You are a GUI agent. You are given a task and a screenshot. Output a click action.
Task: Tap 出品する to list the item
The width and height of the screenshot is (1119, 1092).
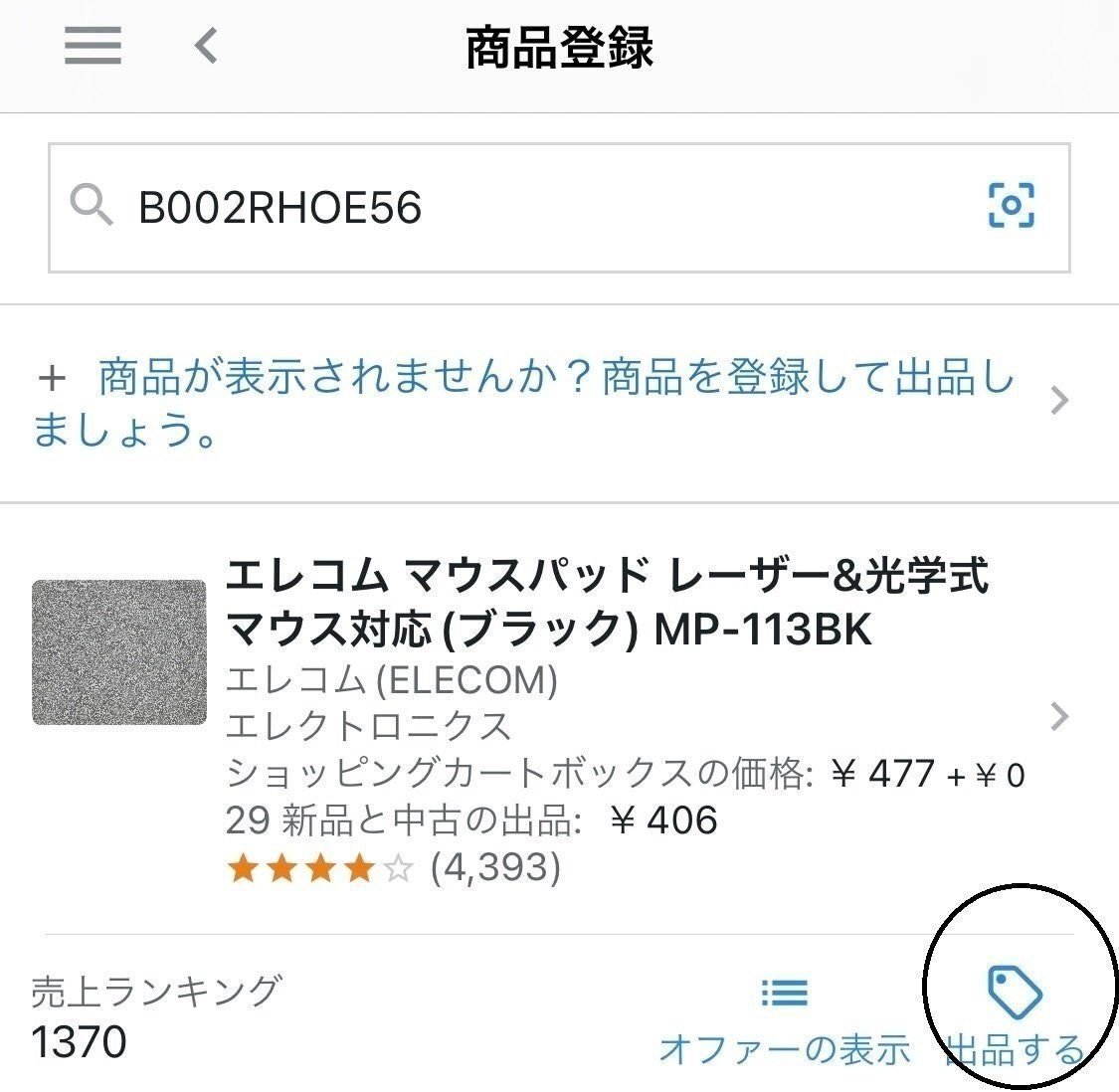coord(1015,1019)
